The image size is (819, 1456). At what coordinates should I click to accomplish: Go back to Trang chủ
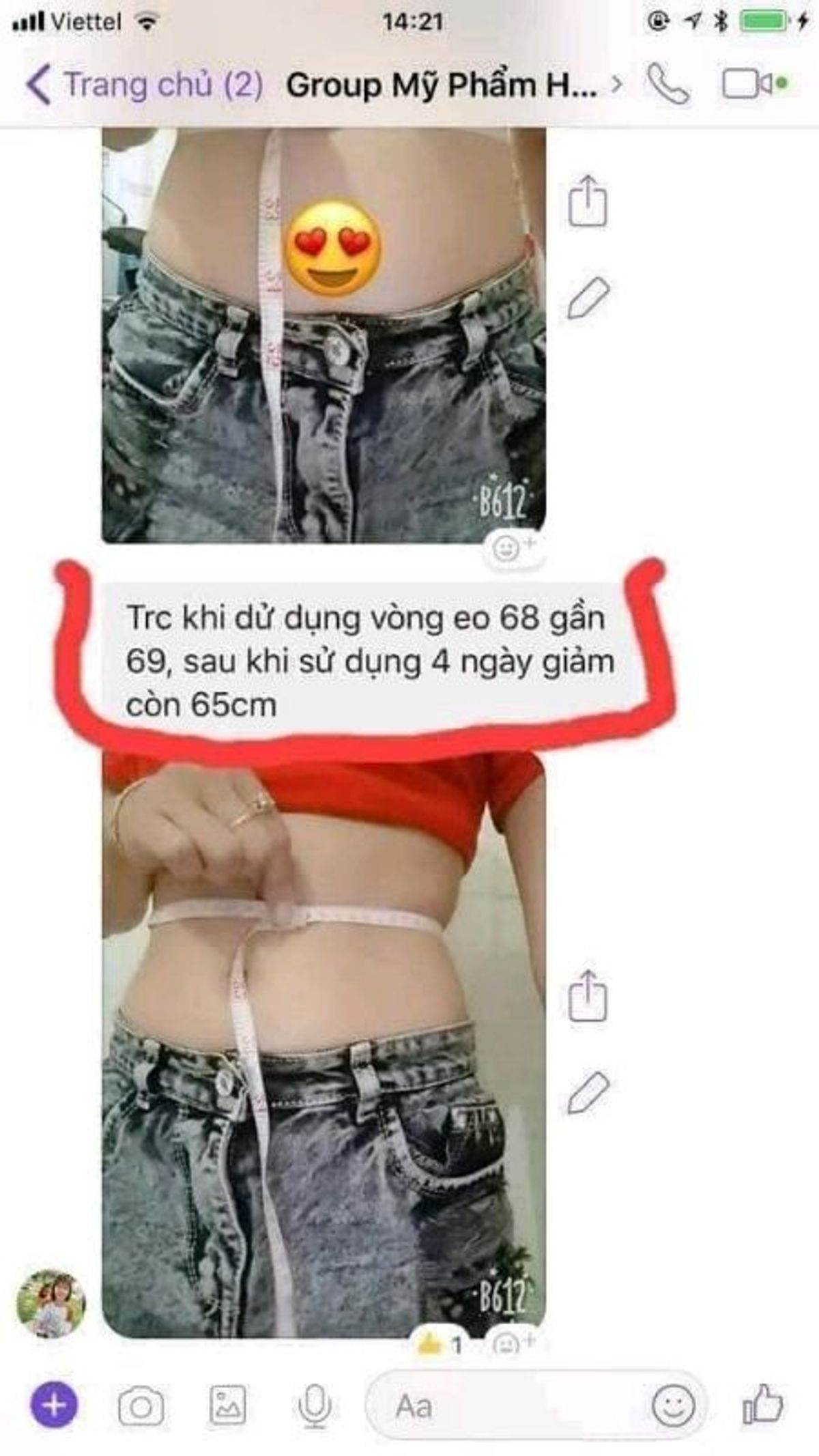point(145,85)
